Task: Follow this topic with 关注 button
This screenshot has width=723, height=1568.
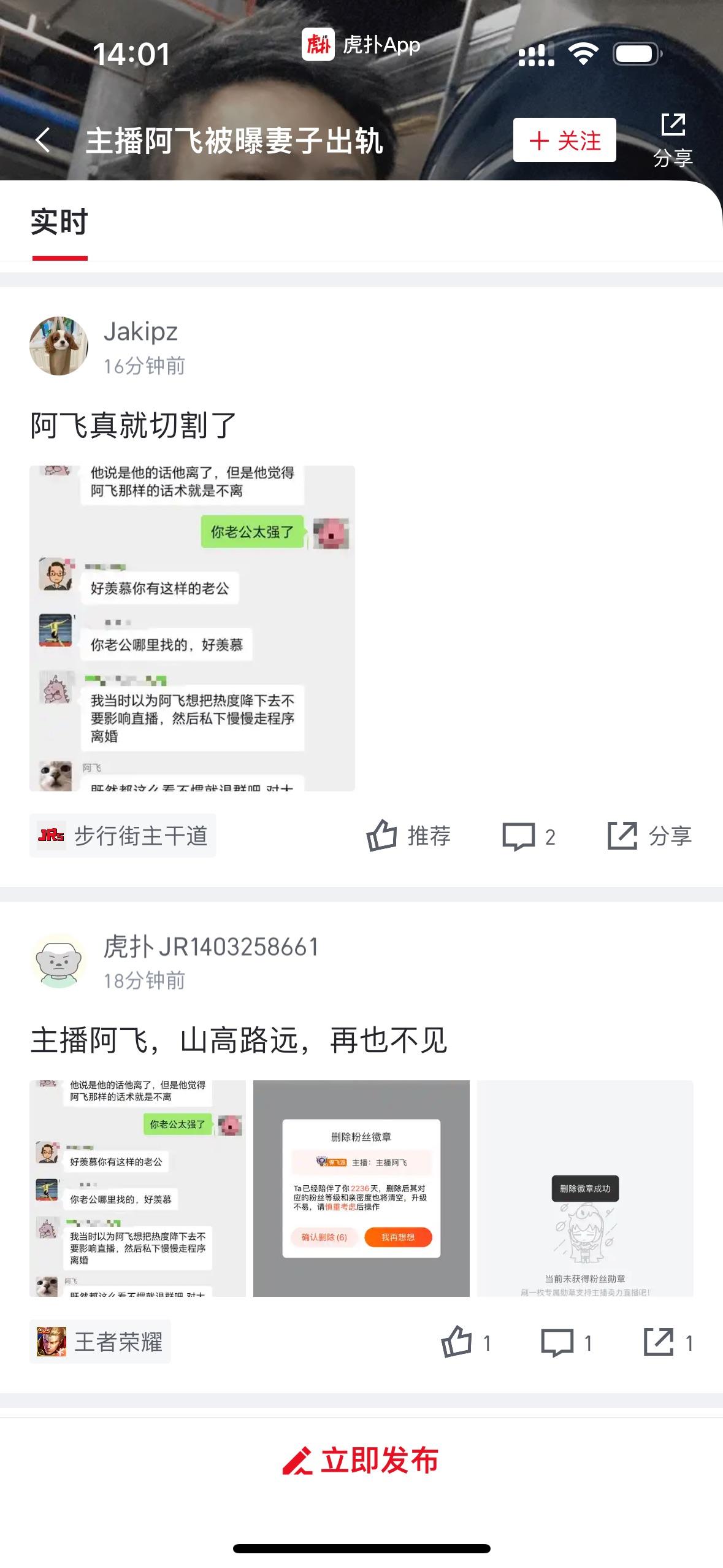Action: tap(564, 140)
